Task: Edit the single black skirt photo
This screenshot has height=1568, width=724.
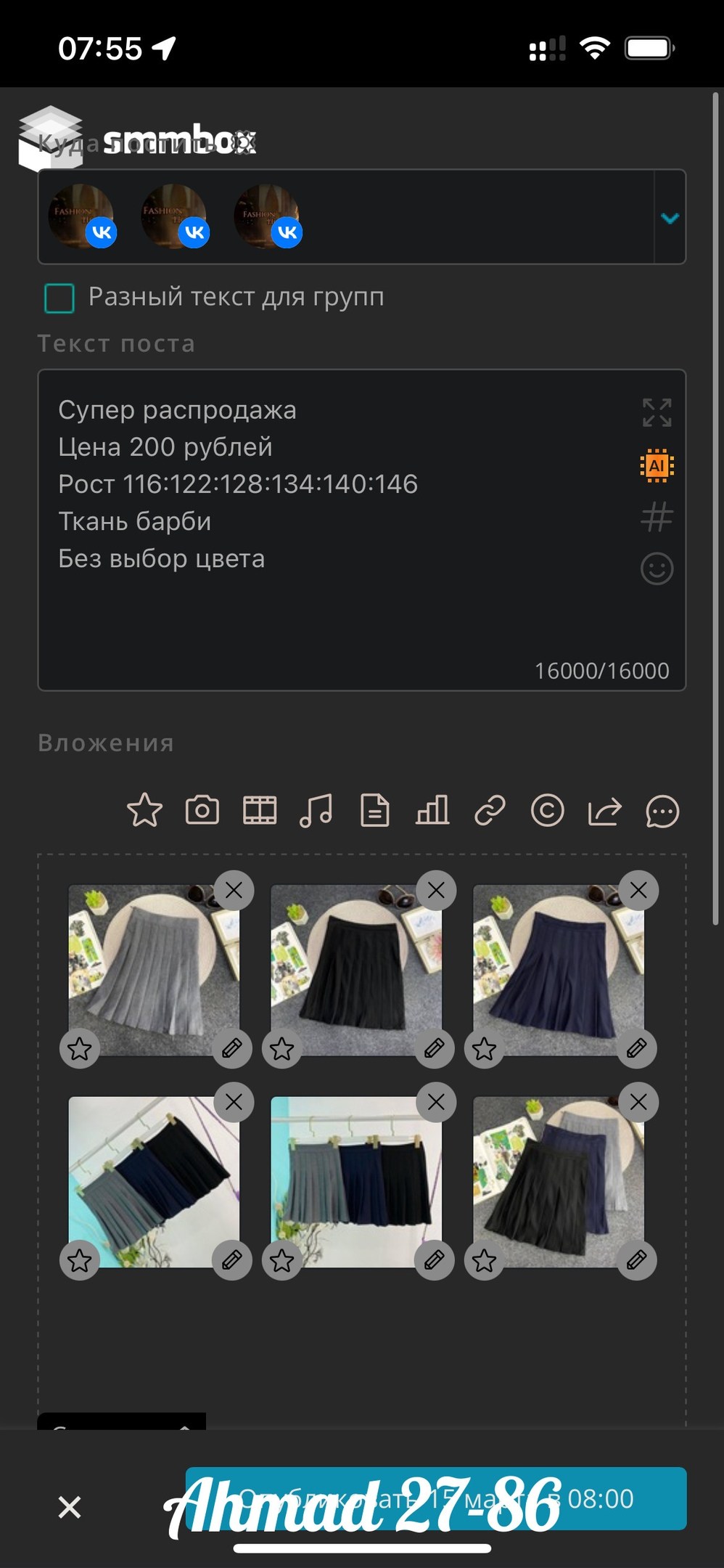Action: (x=434, y=1048)
